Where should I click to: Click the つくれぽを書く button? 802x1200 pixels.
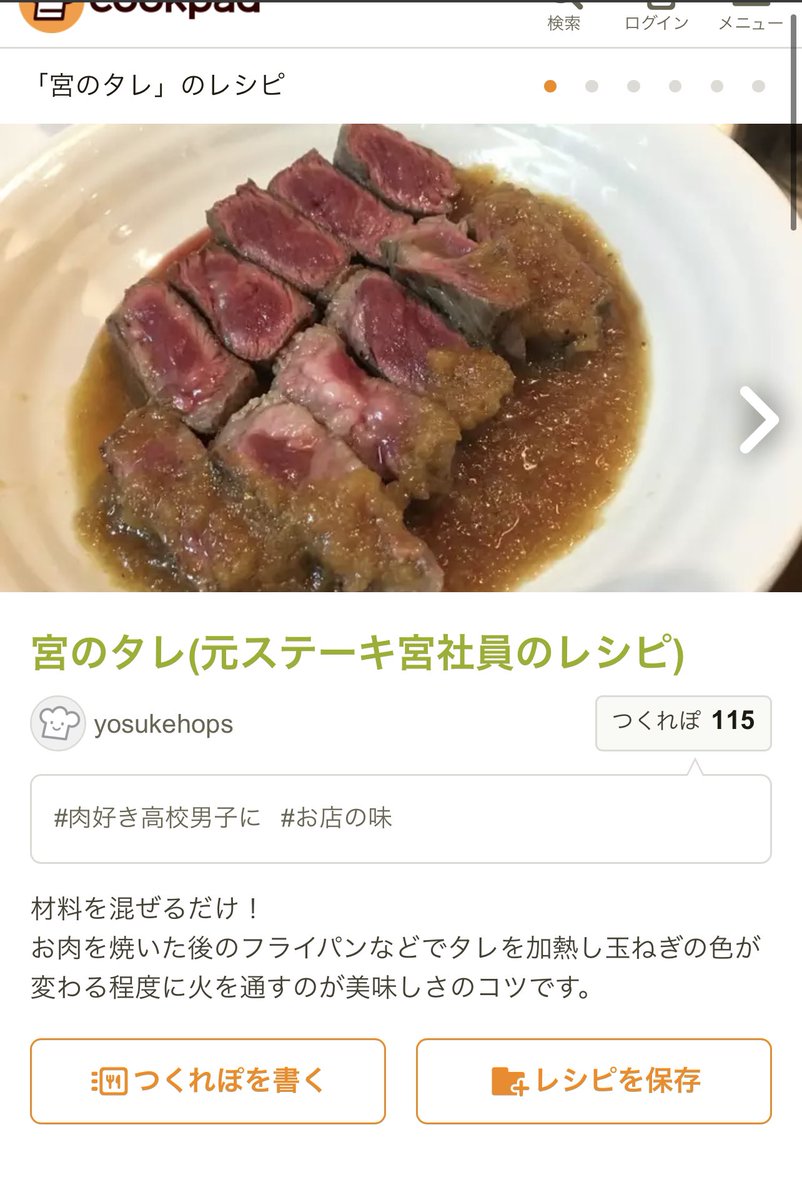tap(210, 1080)
